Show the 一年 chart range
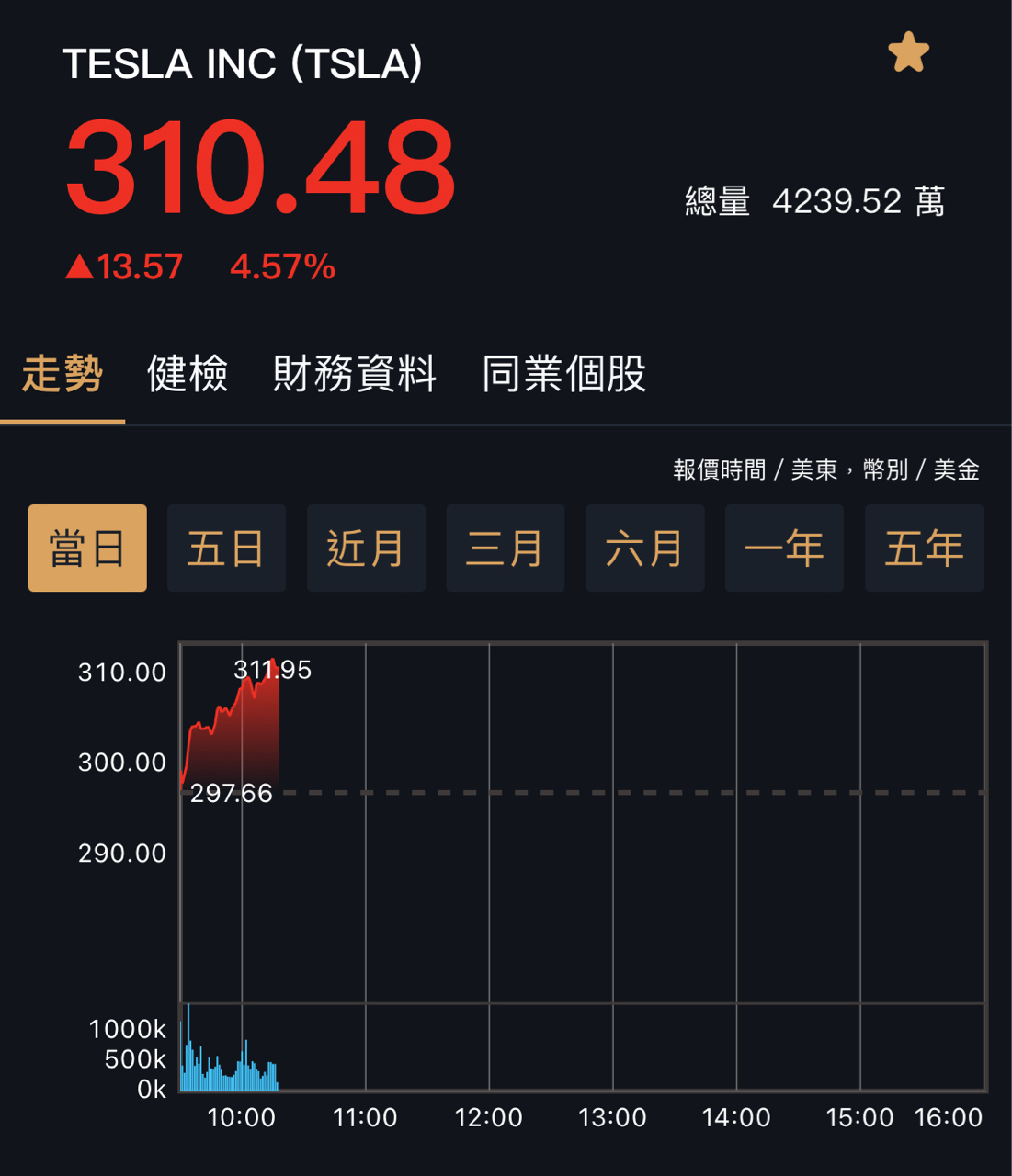The image size is (1012, 1176). coord(784,548)
